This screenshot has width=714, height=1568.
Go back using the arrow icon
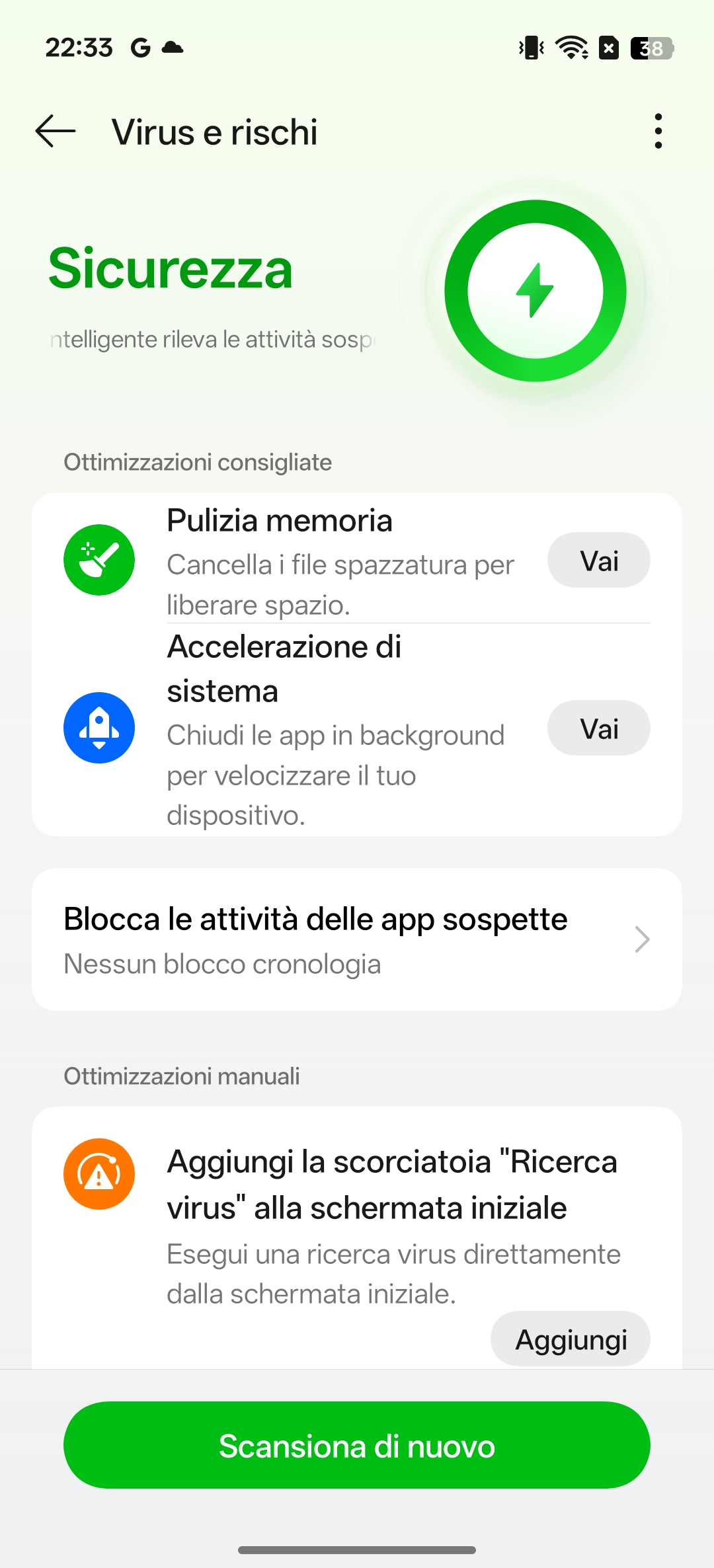[56, 131]
